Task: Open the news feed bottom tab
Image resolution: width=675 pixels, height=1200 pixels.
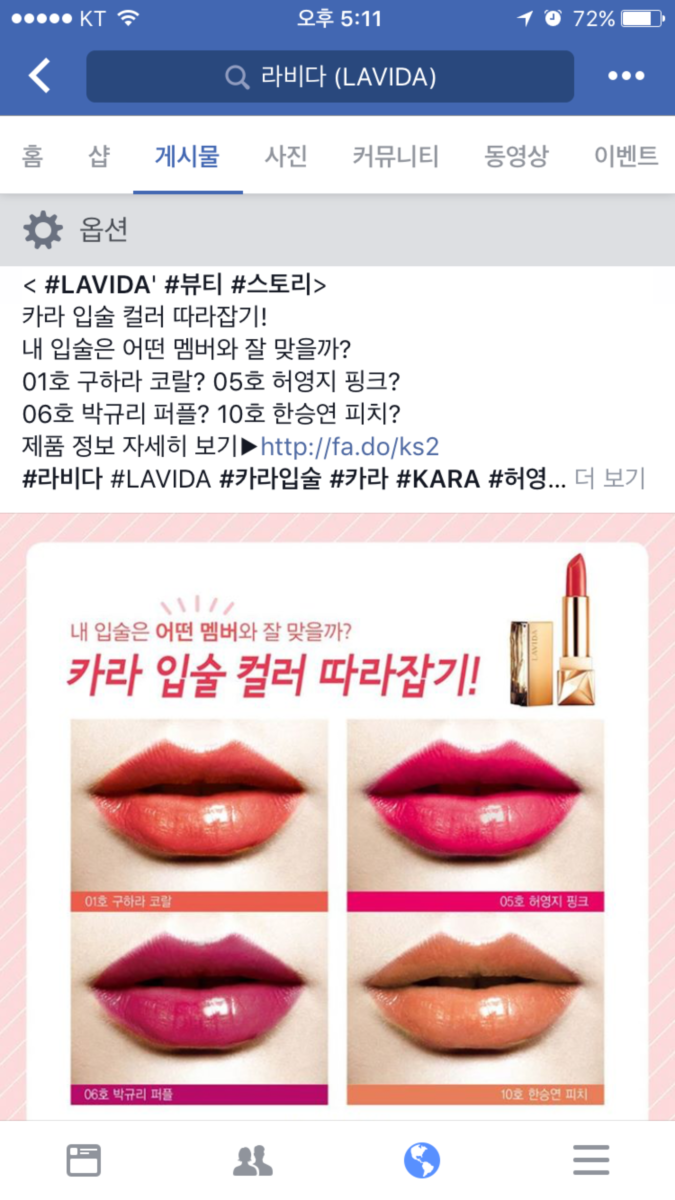Action: 84,1160
